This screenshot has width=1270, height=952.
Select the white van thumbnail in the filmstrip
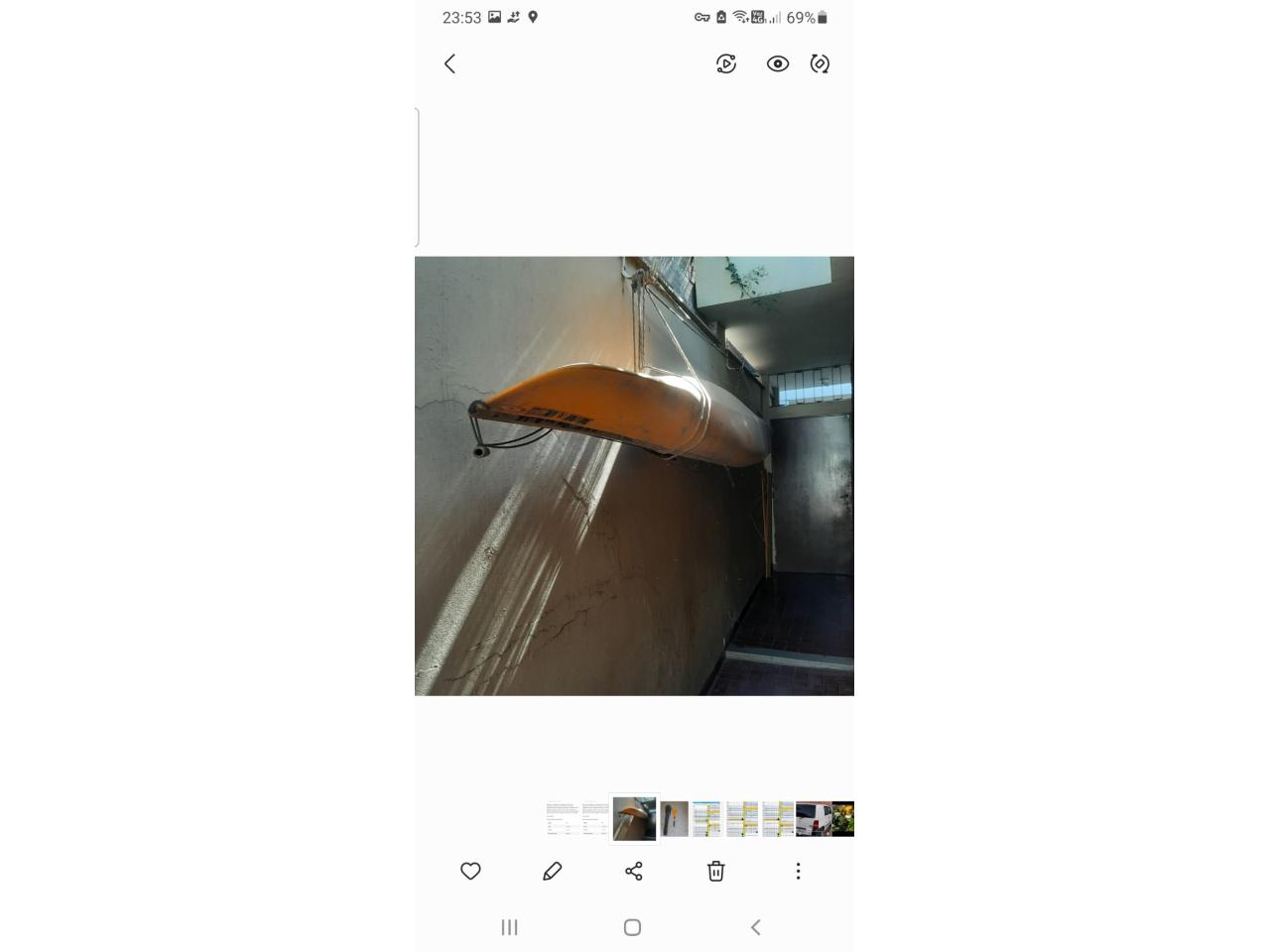tap(813, 819)
